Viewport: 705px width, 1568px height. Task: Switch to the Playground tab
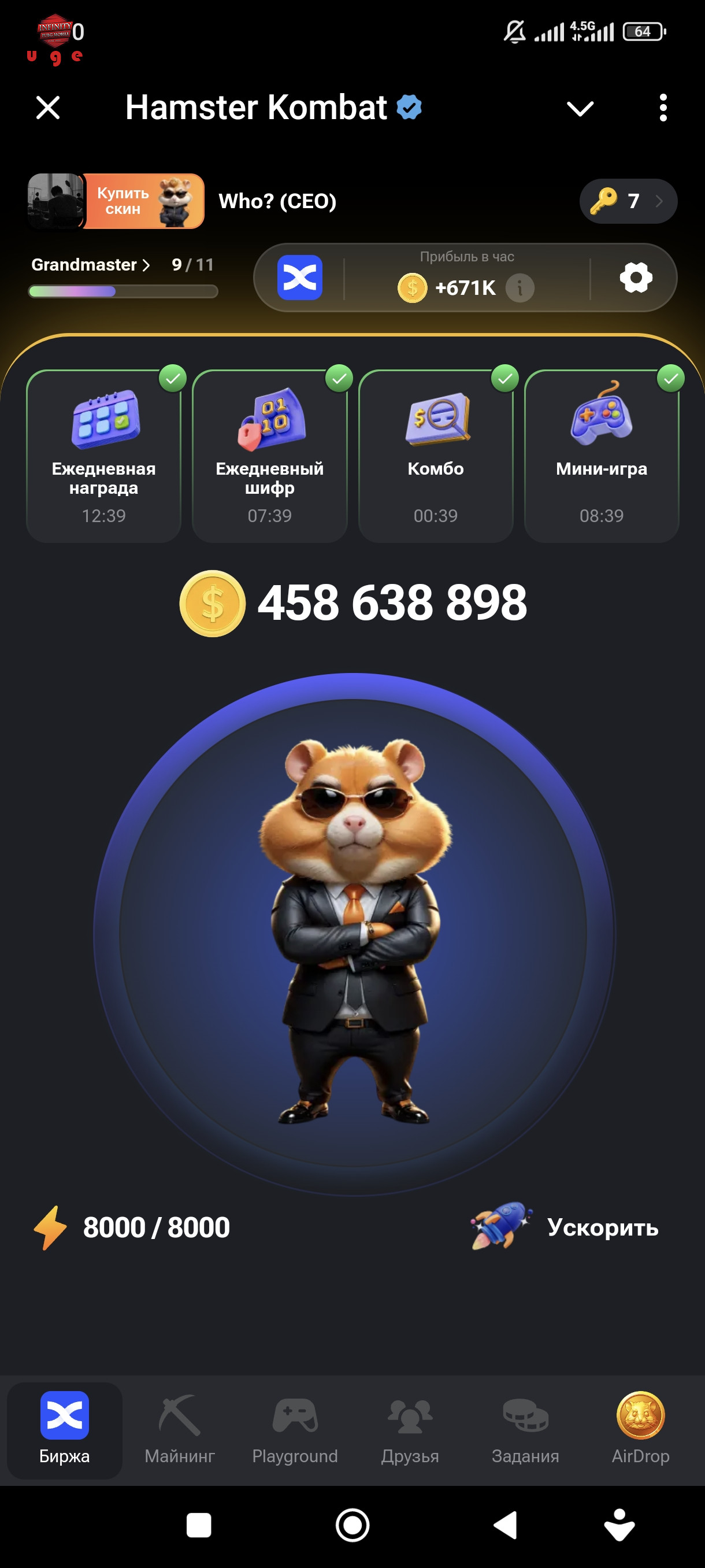click(x=295, y=1430)
